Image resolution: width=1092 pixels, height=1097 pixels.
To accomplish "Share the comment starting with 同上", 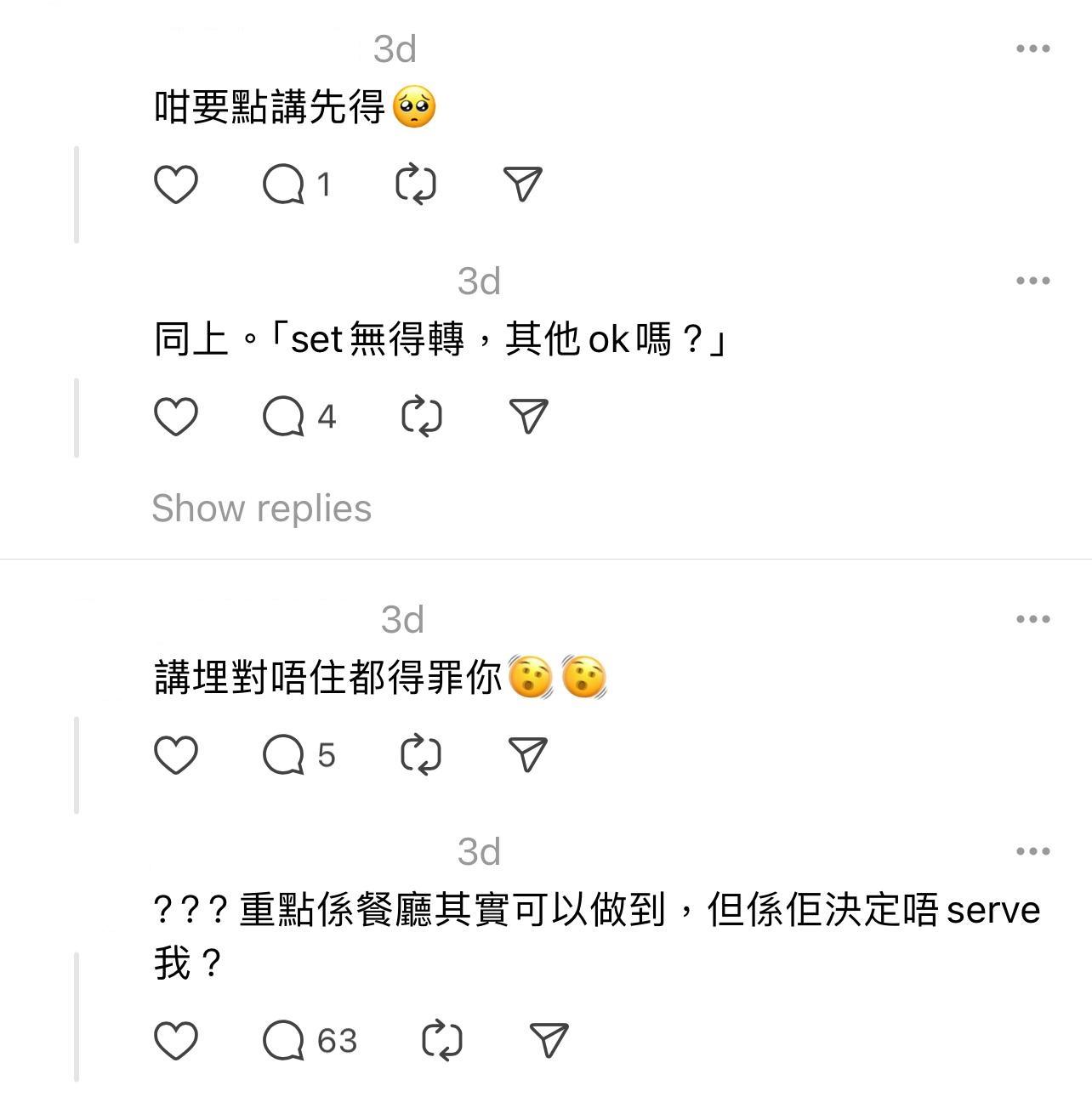I will pyautogui.click(x=528, y=417).
